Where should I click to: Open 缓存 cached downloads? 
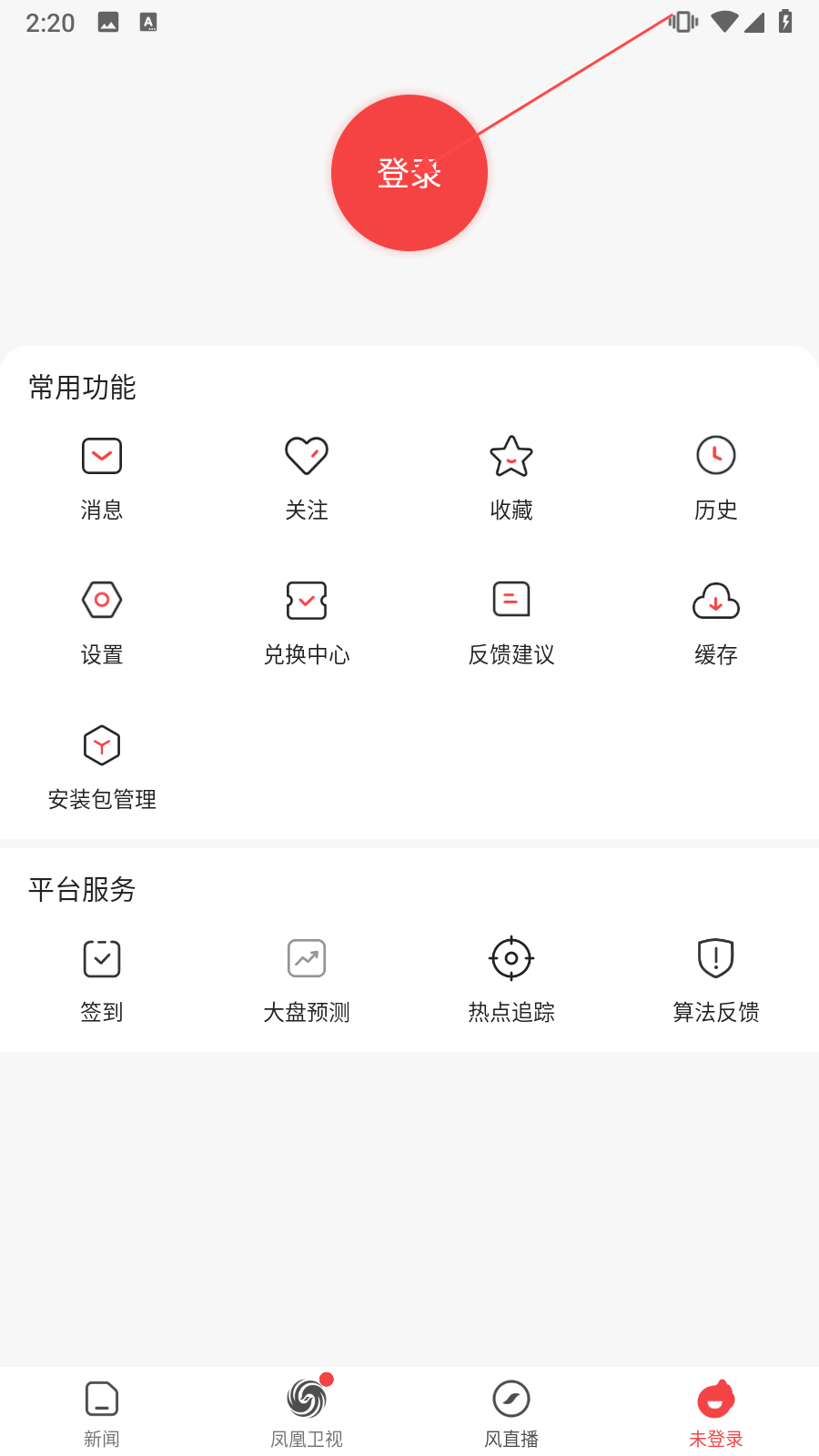tap(716, 623)
